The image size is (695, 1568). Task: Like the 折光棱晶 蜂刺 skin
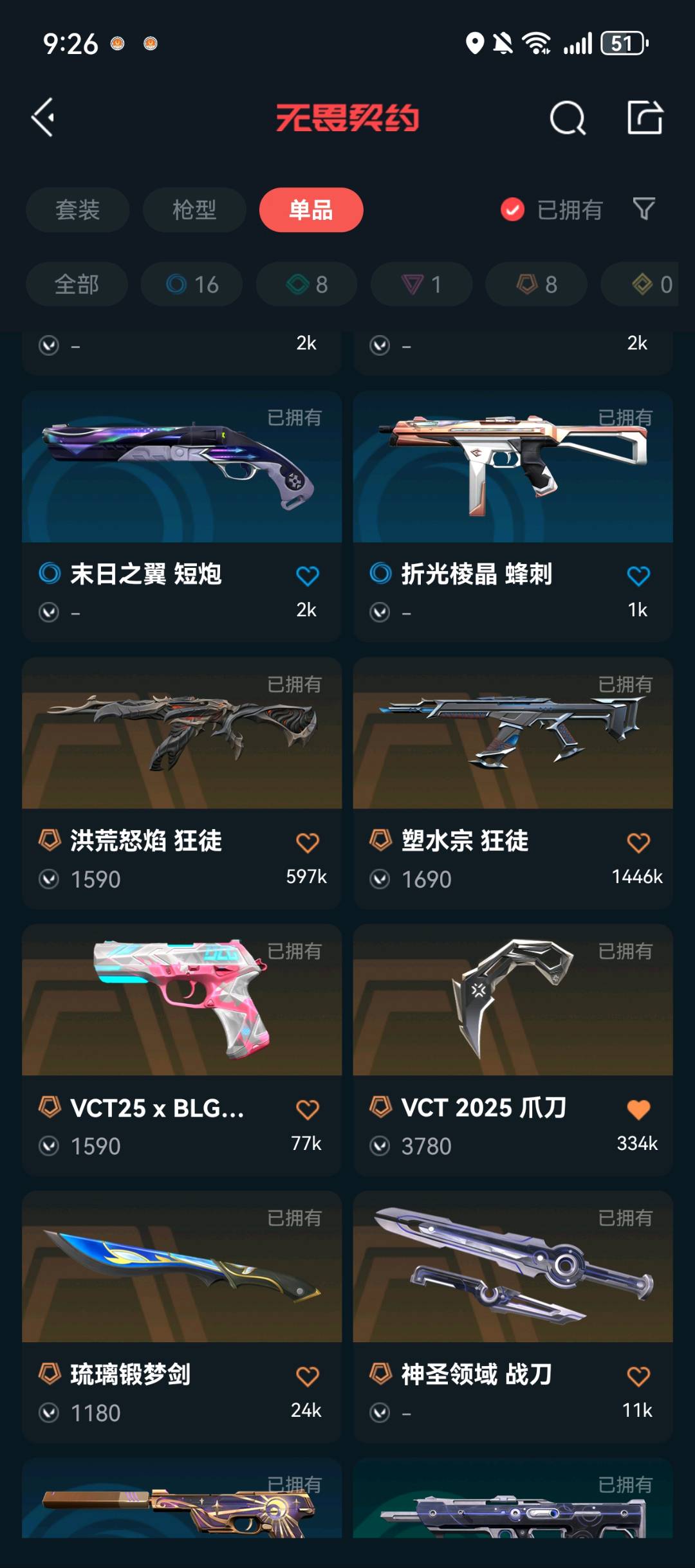point(638,576)
